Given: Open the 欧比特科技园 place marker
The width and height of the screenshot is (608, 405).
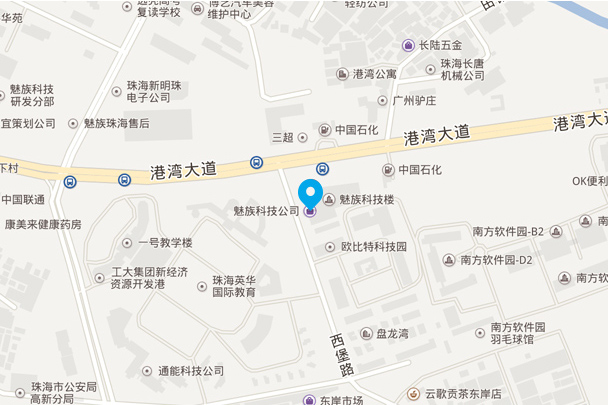Looking at the screenshot, I should coord(329,246).
